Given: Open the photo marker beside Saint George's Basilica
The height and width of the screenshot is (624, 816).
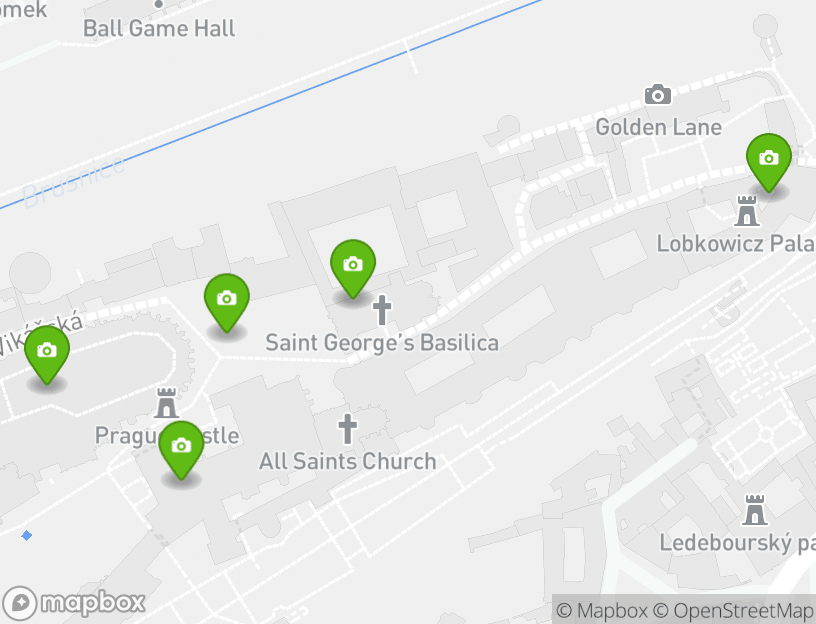Looking at the screenshot, I should coord(352,266).
